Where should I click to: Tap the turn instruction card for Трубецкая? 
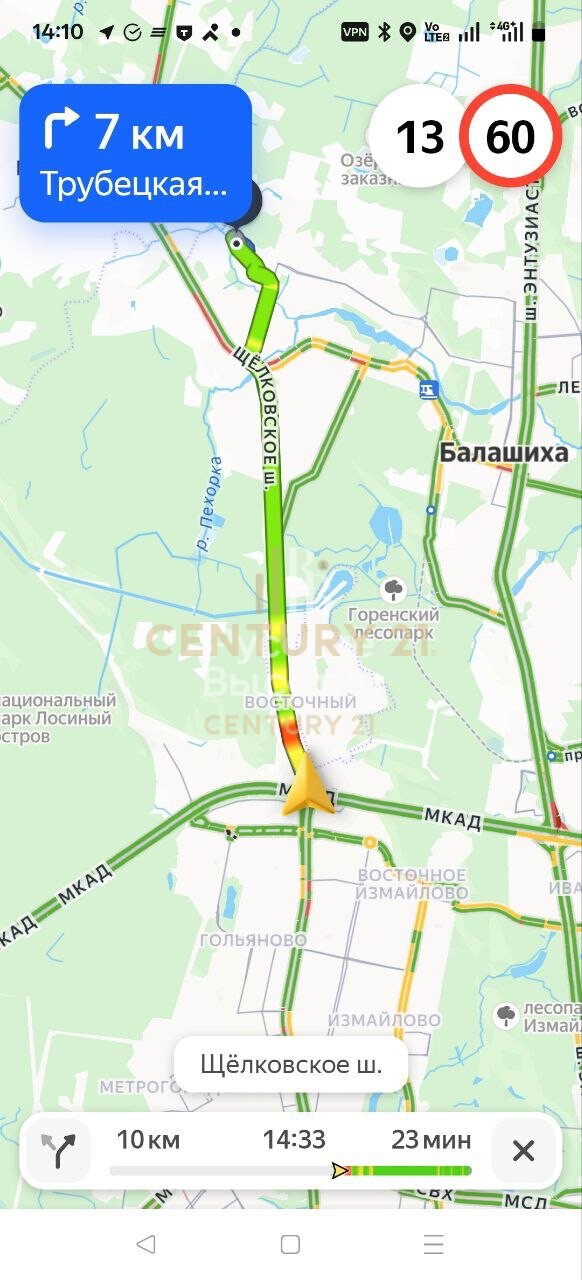click(135, 153)
